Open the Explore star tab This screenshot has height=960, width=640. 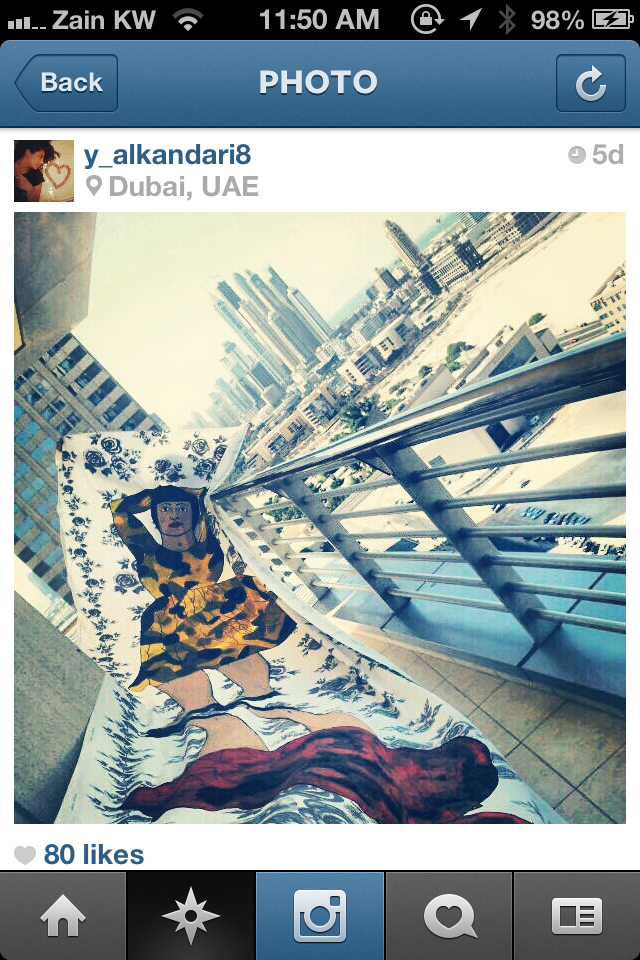[191, 916]
